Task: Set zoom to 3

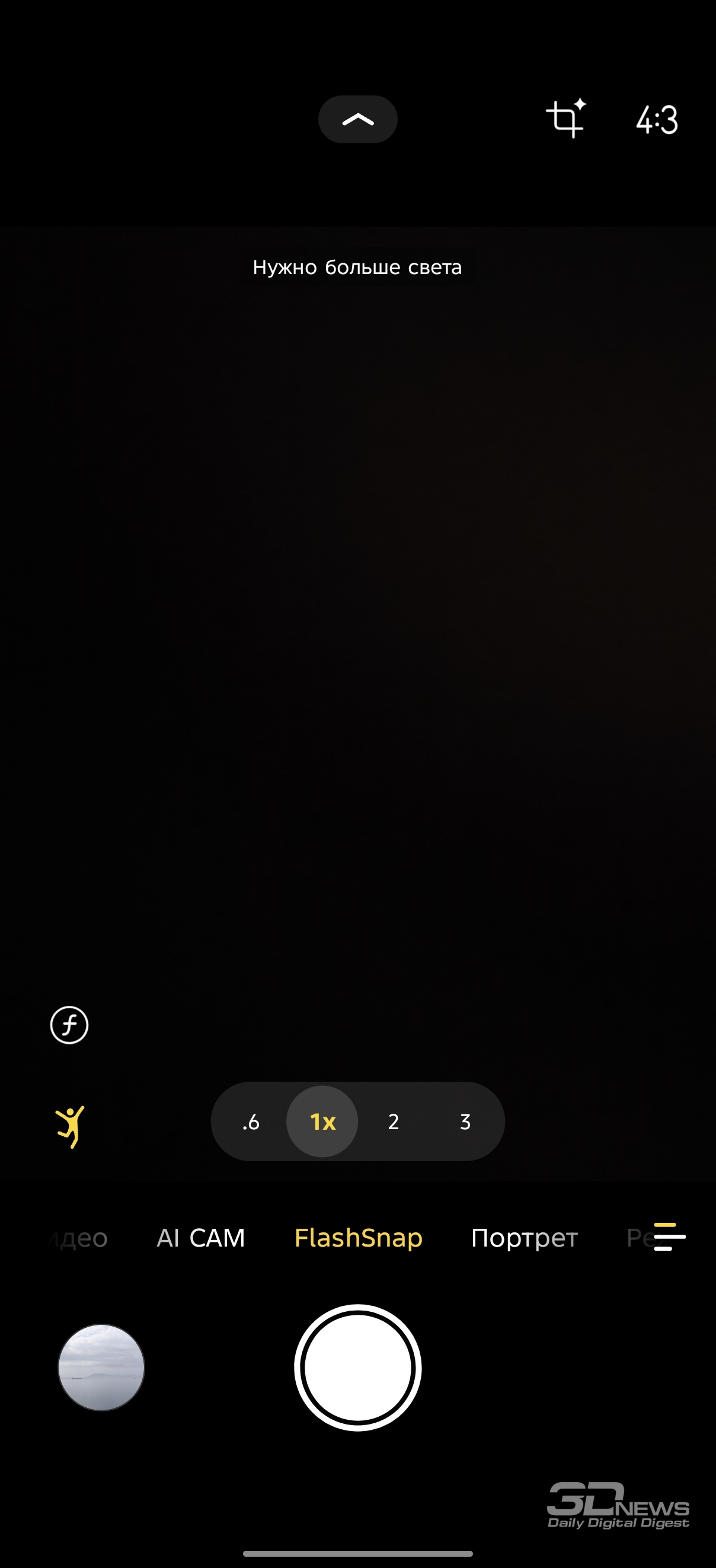Action: pyautogui.click(x=465, y=1121)
